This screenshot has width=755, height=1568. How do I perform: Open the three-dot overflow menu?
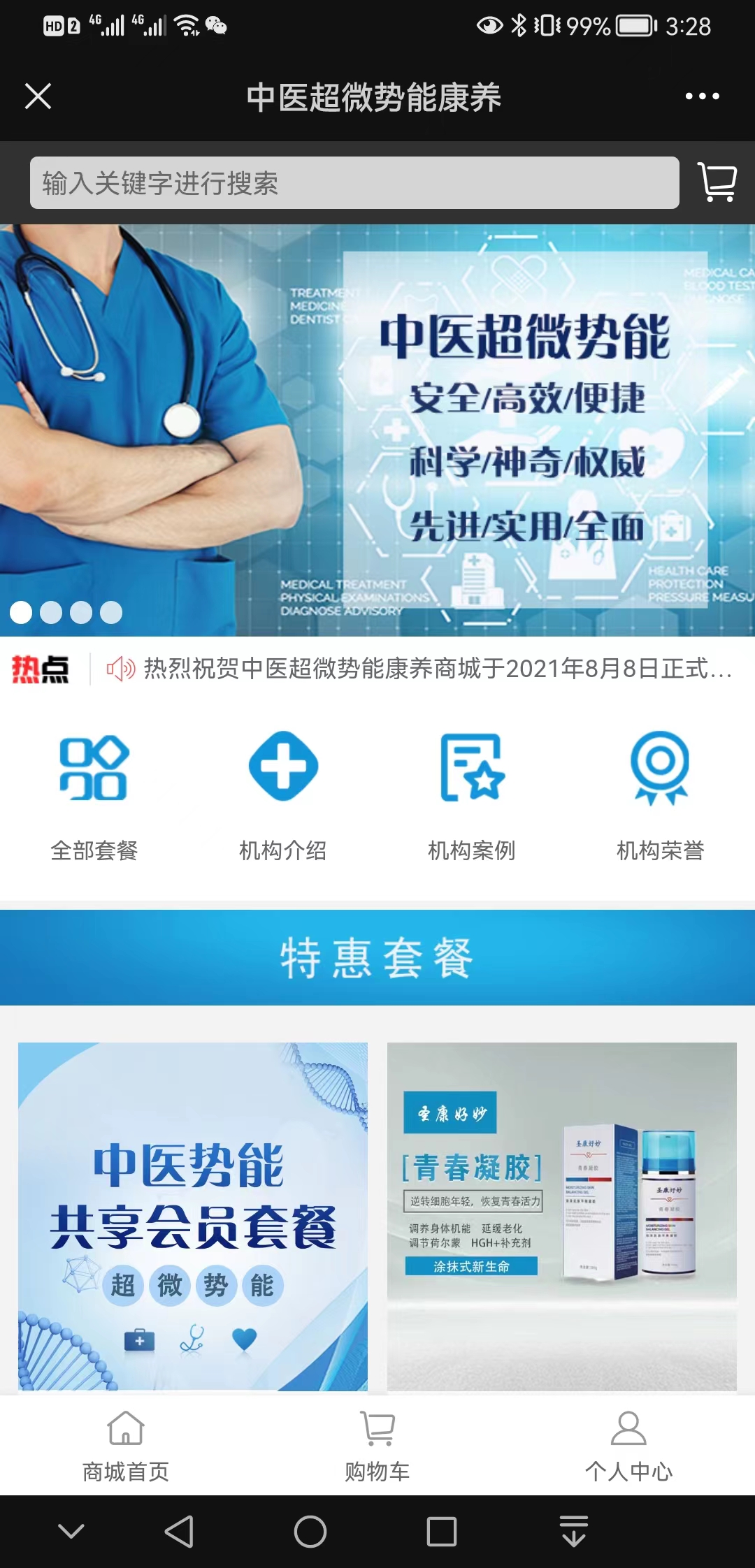(702, 96)
